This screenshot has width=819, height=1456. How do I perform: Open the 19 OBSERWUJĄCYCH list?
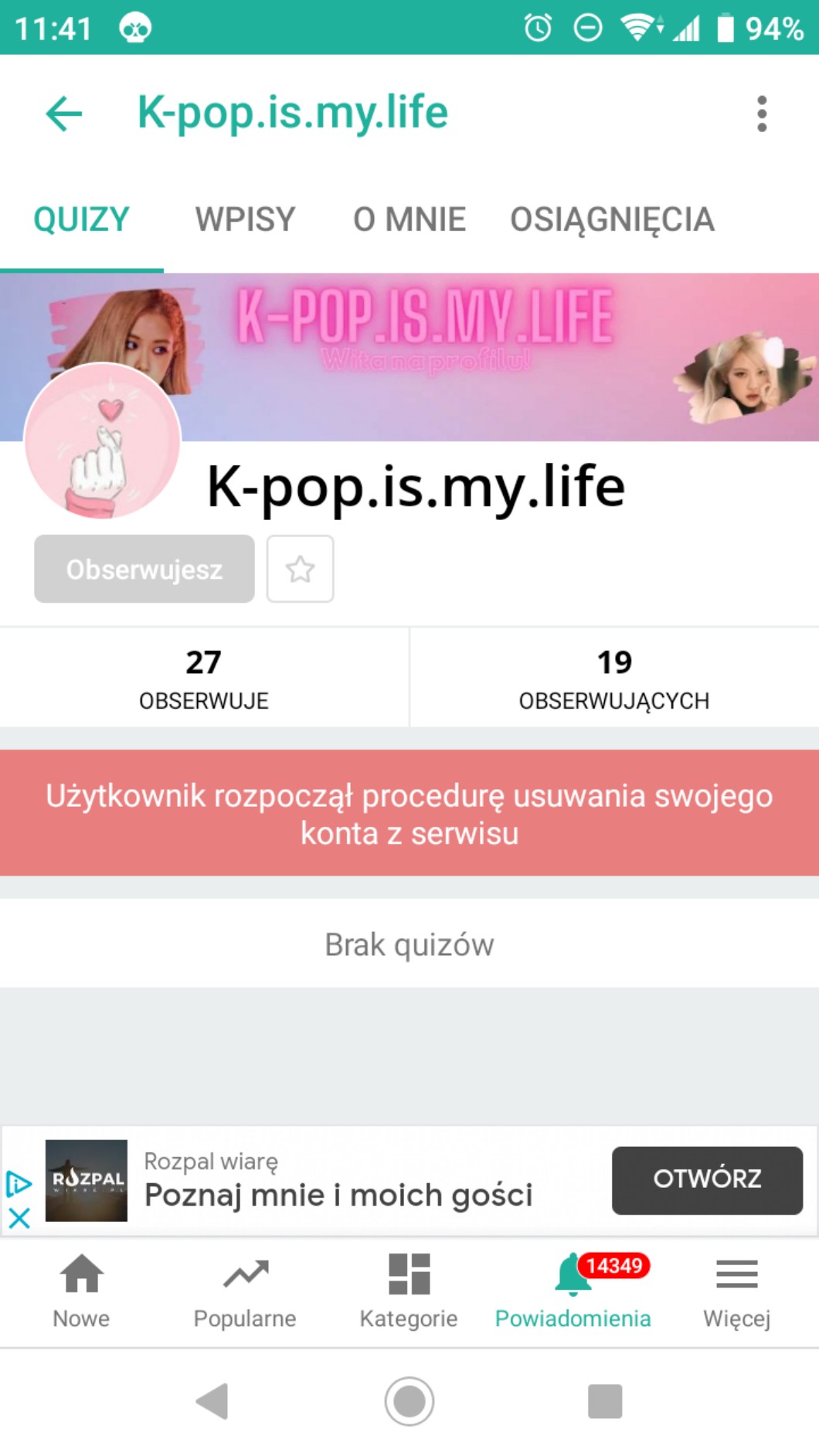tap(614, 678)
